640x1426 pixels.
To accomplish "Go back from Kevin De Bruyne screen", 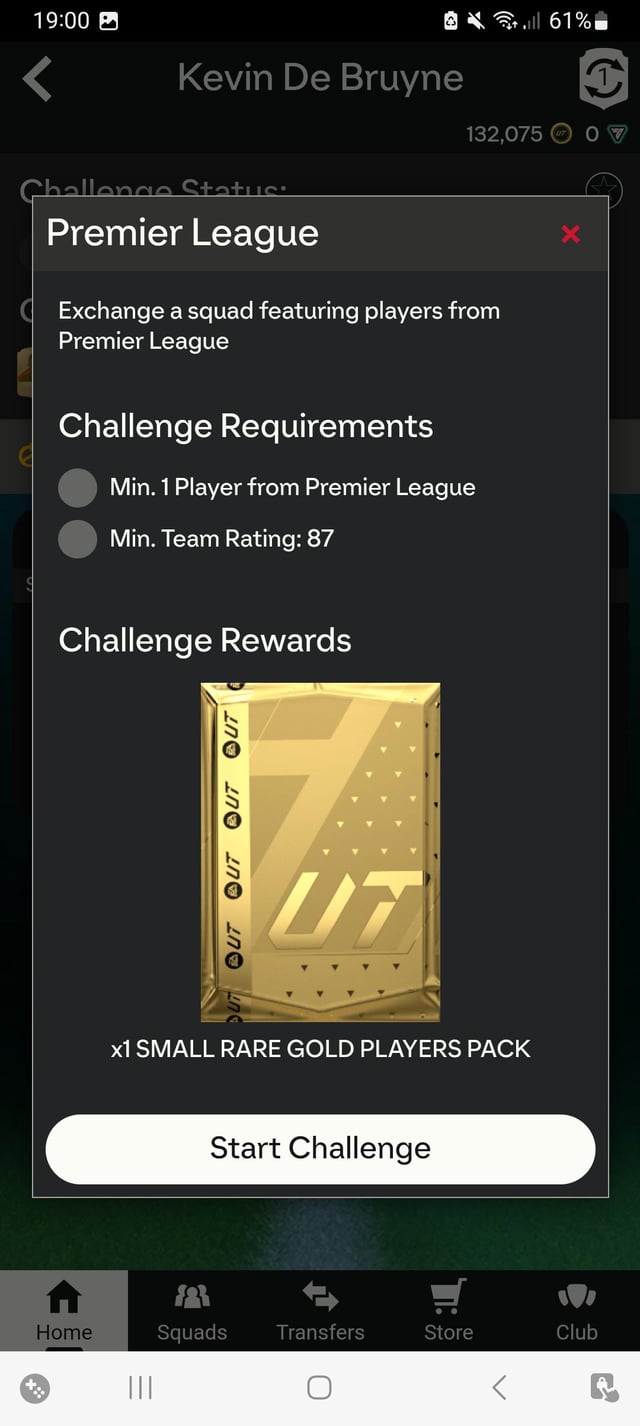I will pos(38,79).
